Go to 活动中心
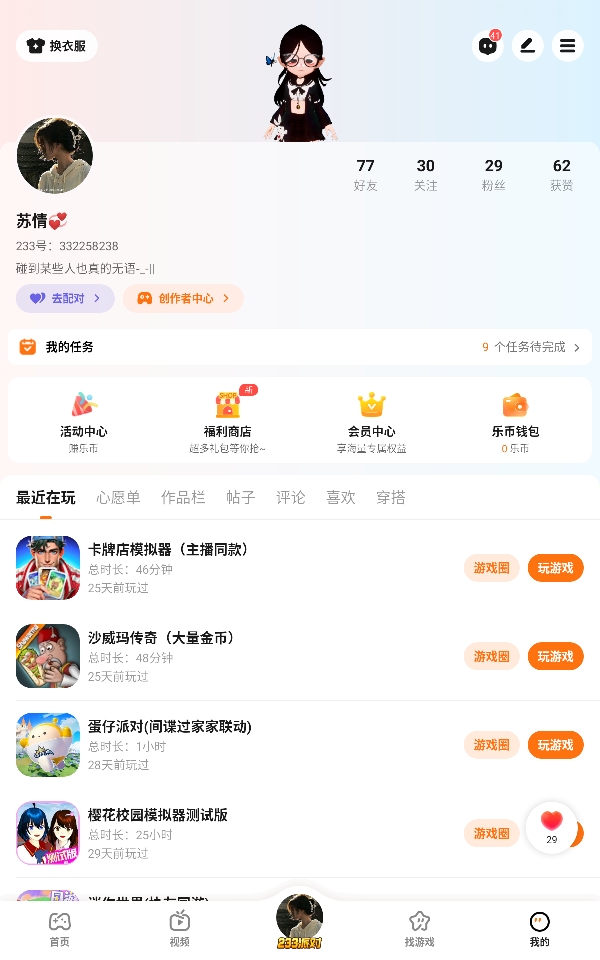 click(83, 420)
